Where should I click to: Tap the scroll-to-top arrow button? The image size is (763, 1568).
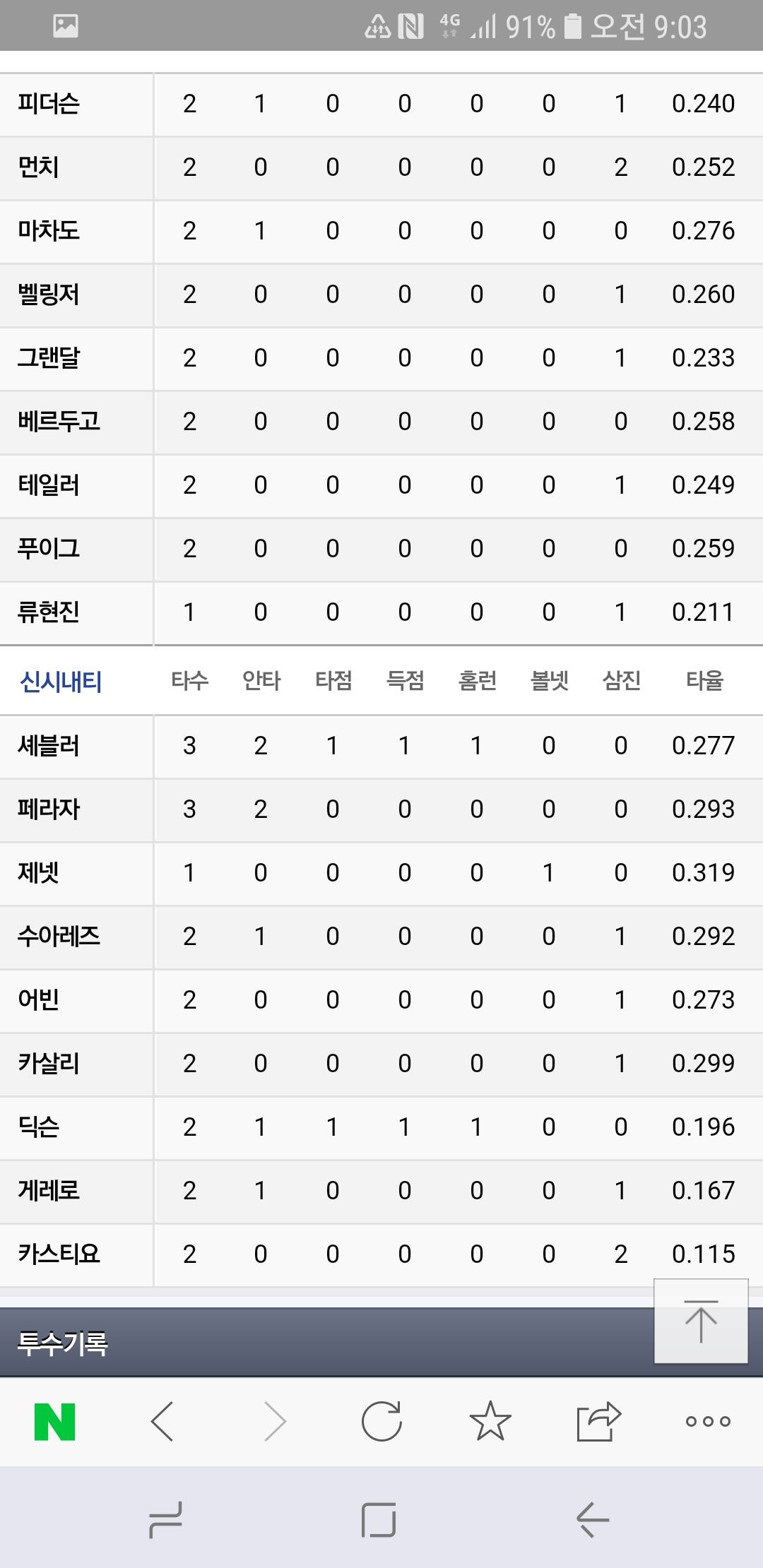700,1321
